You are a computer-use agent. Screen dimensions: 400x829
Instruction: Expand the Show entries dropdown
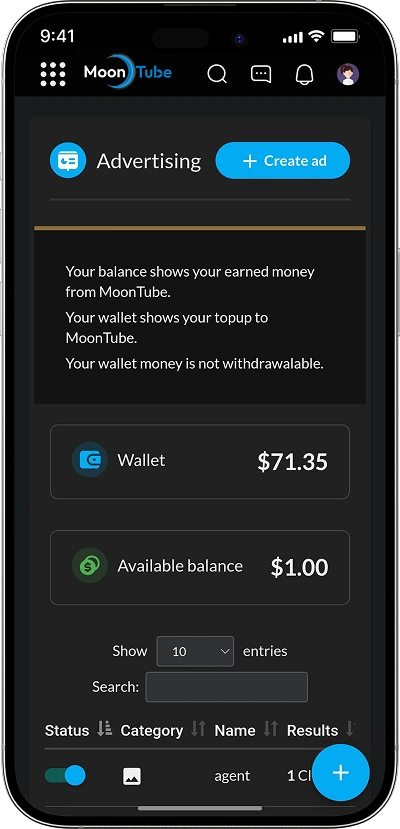(195, 651)
